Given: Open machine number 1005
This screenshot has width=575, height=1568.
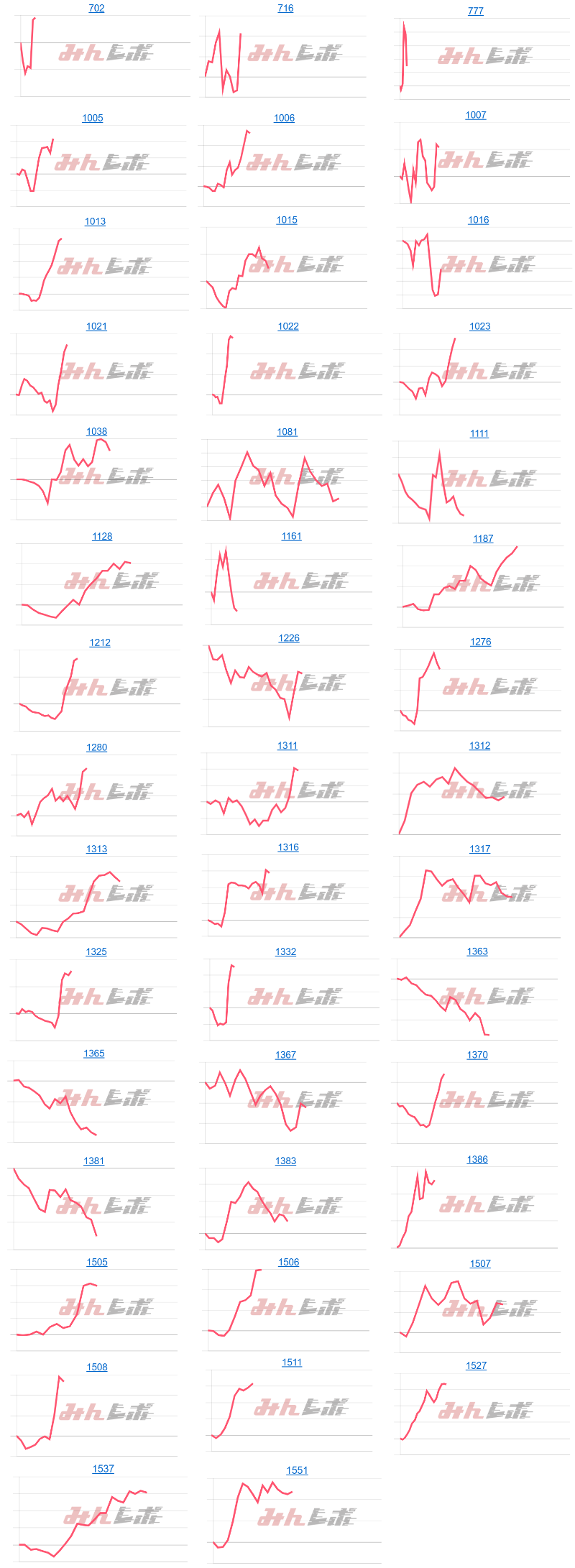Looking at the screenshot, I should 92,119.
